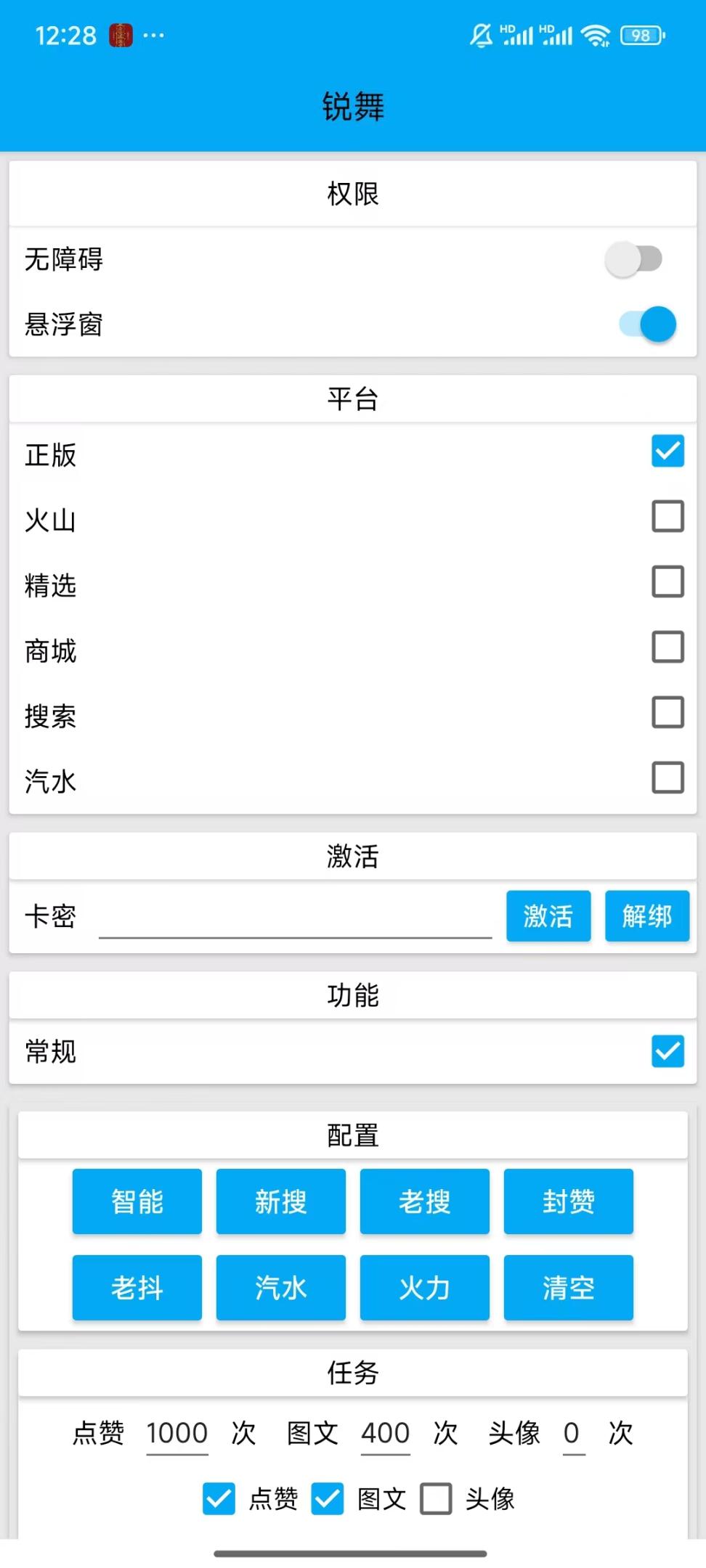Viewport: 706px width, 1568px height.
Task: Tap the 解绑 button
Action: pos(647,916)
